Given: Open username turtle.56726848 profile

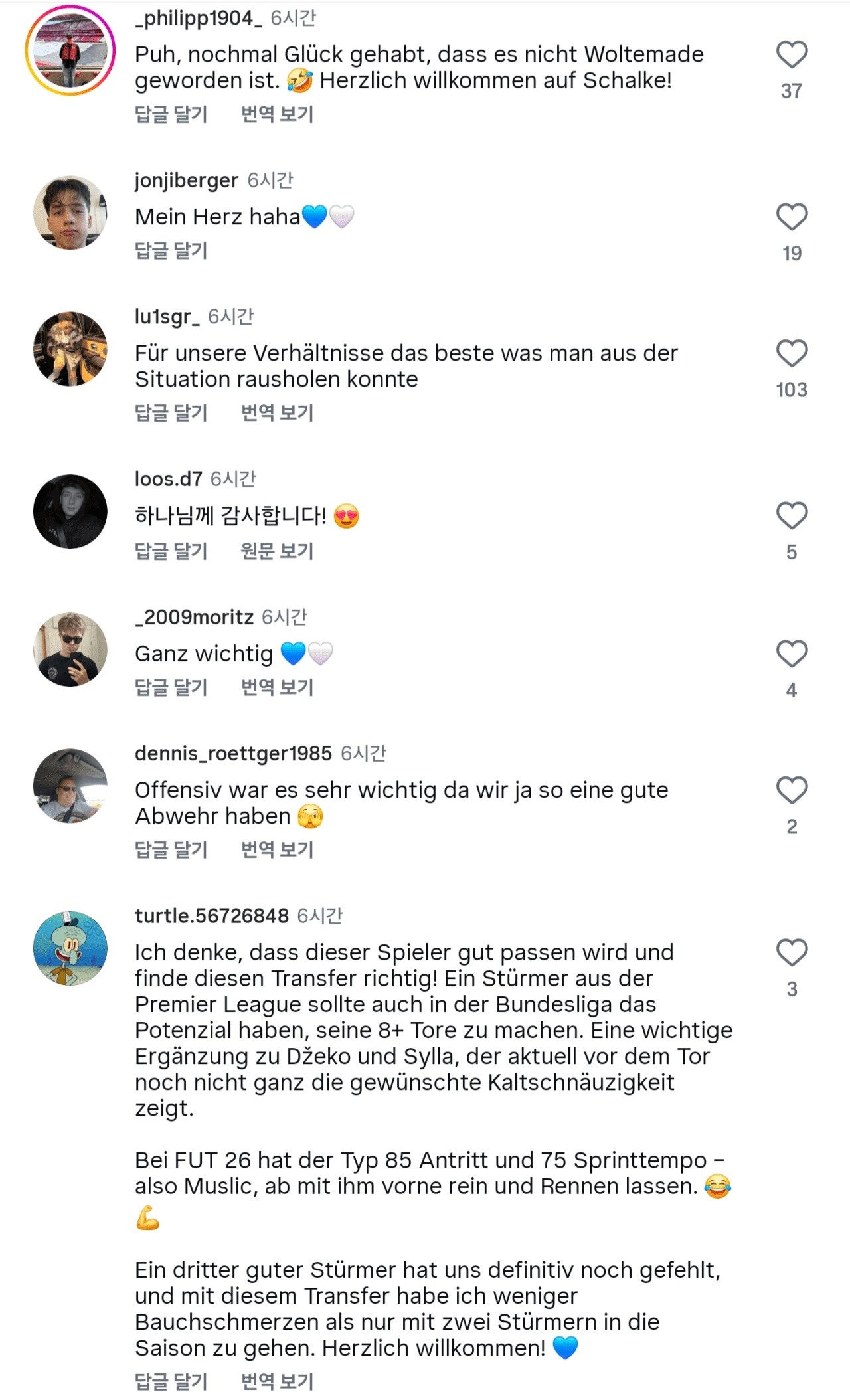Looking at the screenshot, I should (x=212, y=916).
